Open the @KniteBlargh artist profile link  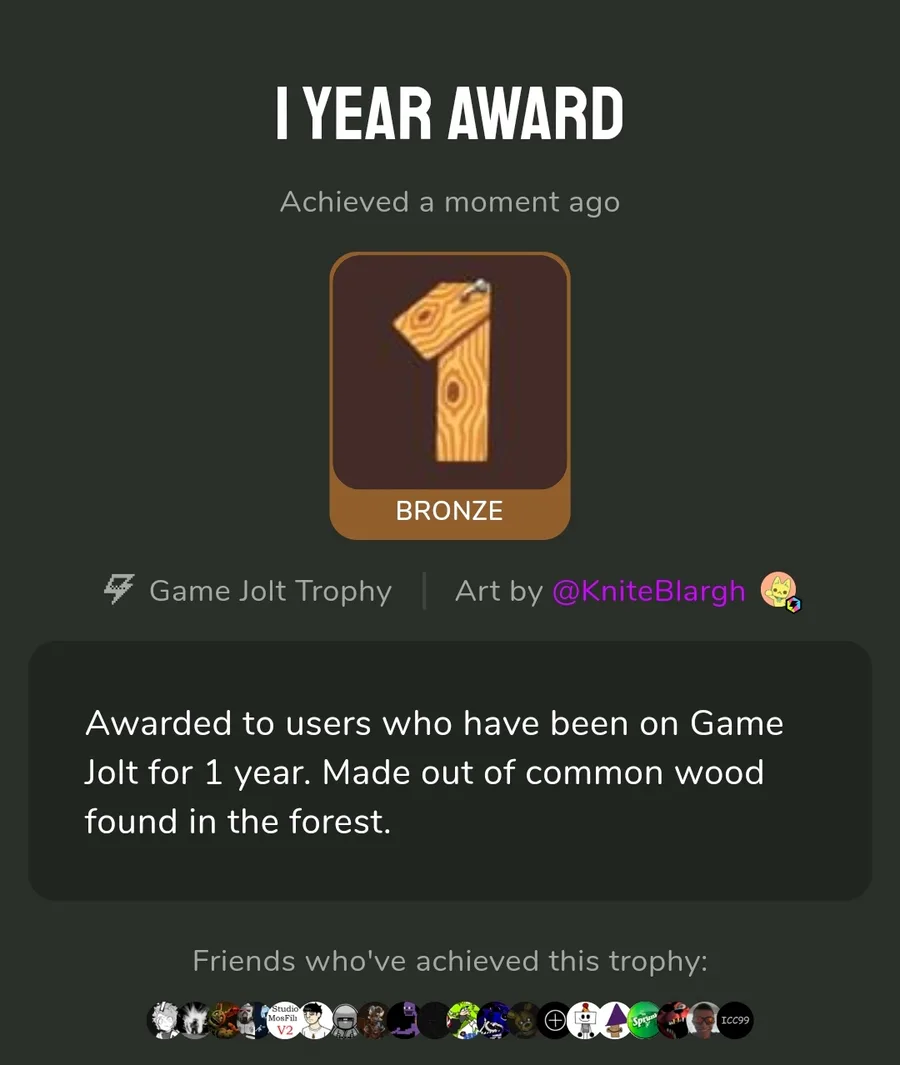(x=648, y=591)
